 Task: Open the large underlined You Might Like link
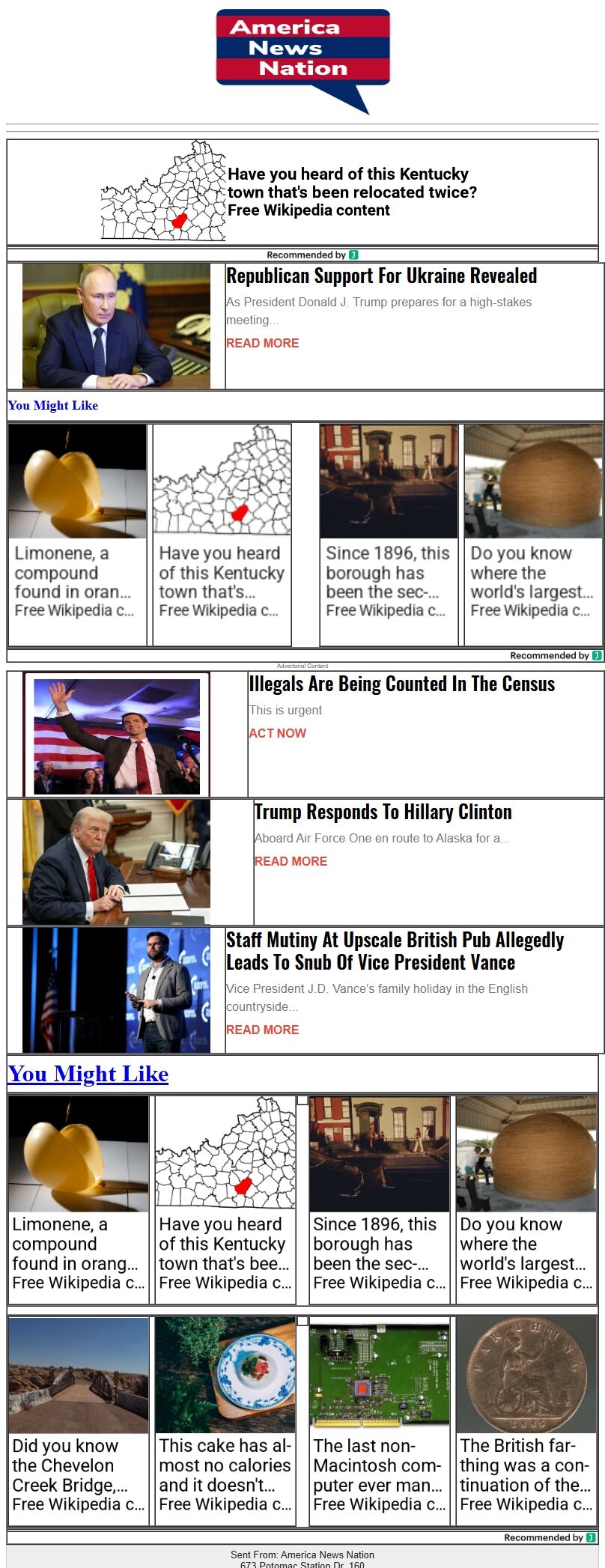point(88,1074)
